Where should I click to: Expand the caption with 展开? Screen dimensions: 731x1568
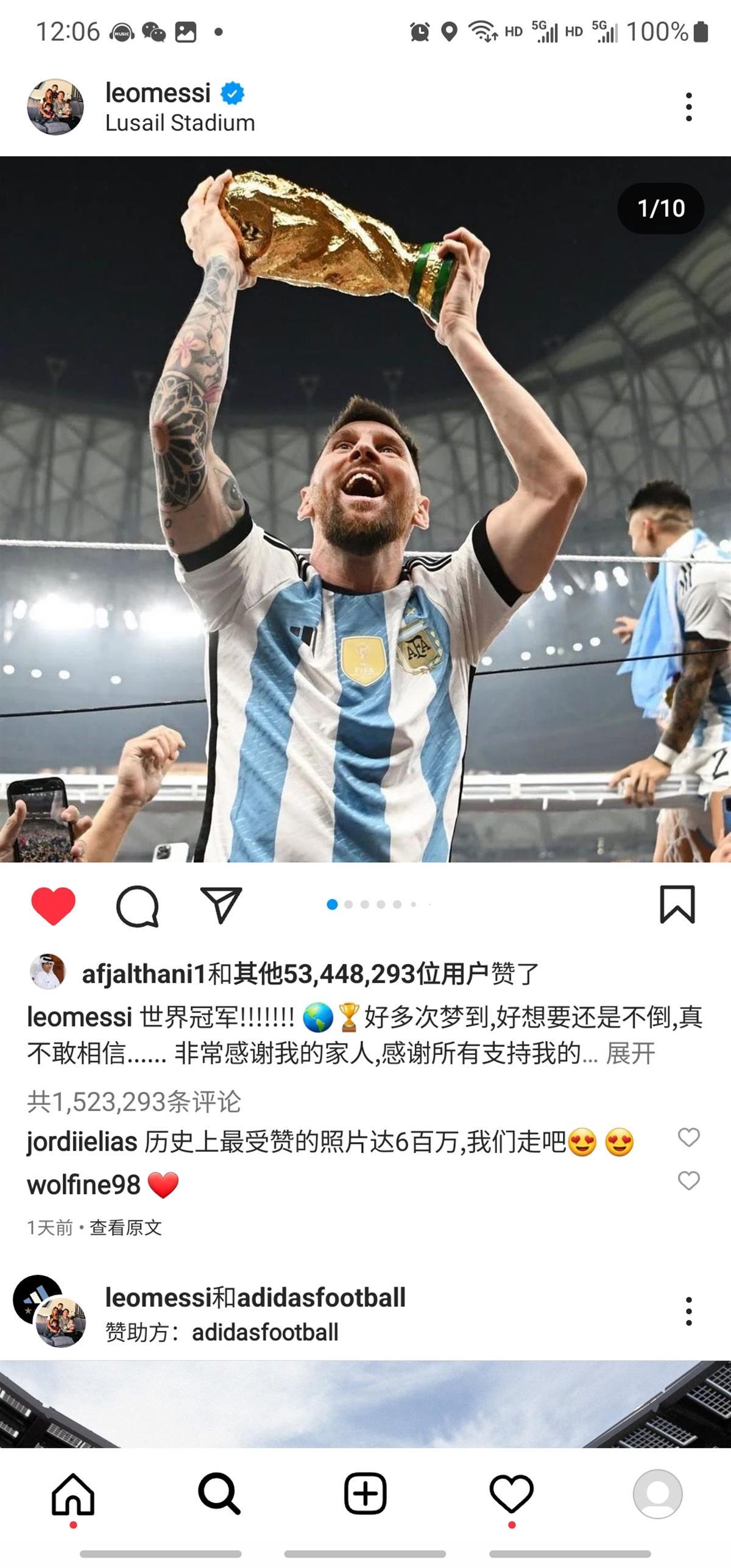tap(630, 1053)
